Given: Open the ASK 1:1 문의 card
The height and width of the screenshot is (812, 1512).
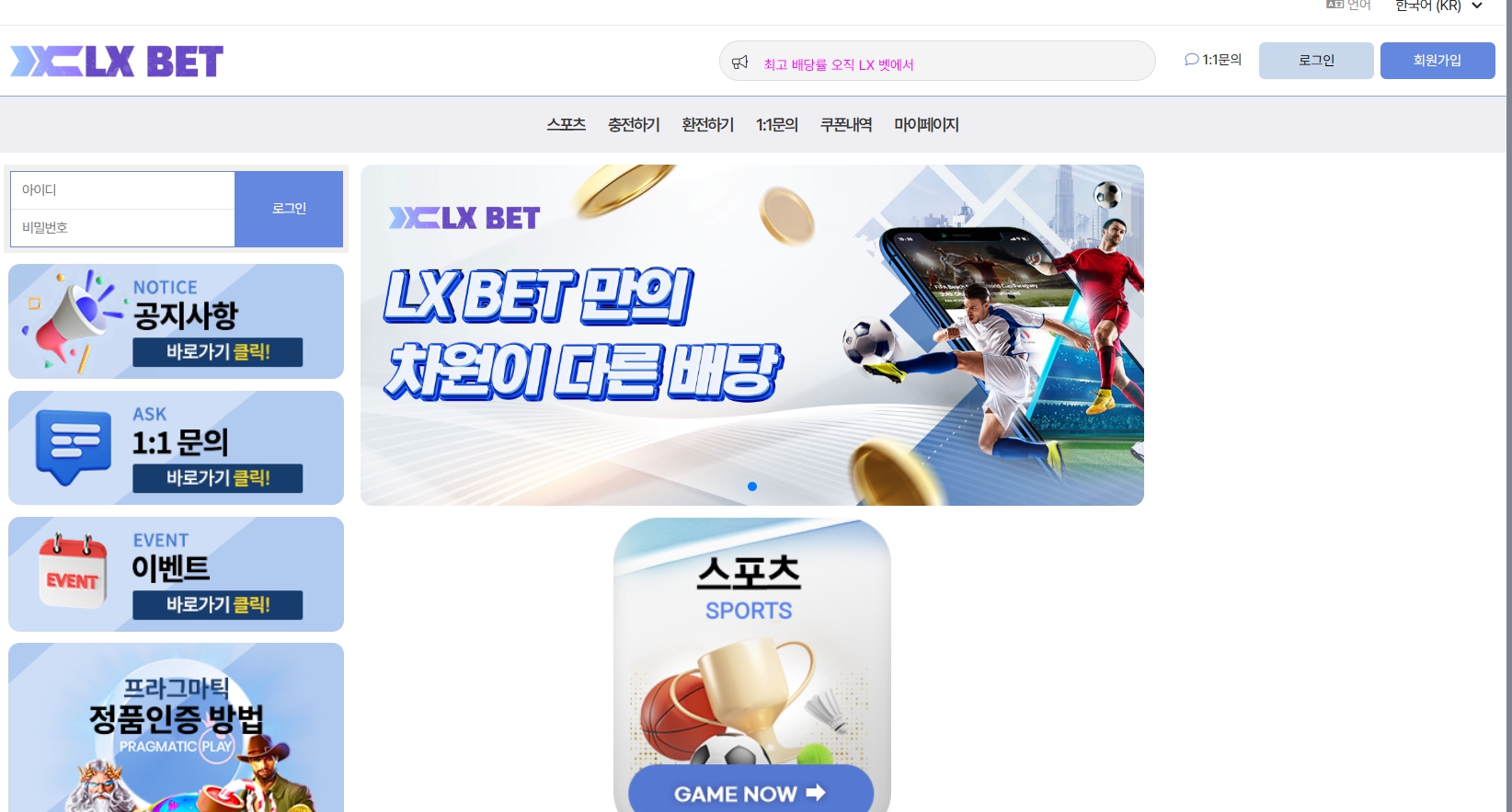Looking at the screenshot, I should [x=176, y=448].
